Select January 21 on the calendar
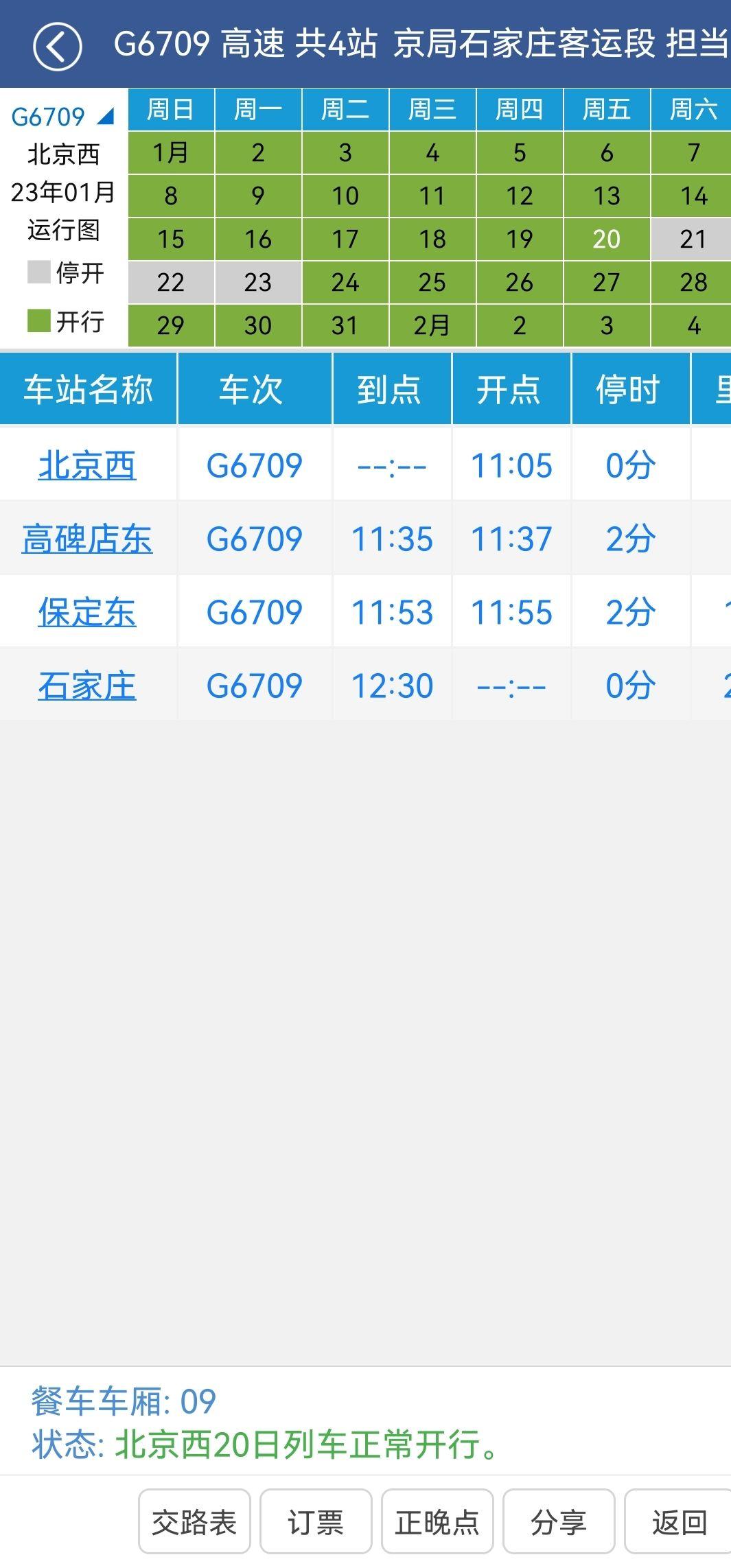 pyautogui.click(x=692, y=239)
